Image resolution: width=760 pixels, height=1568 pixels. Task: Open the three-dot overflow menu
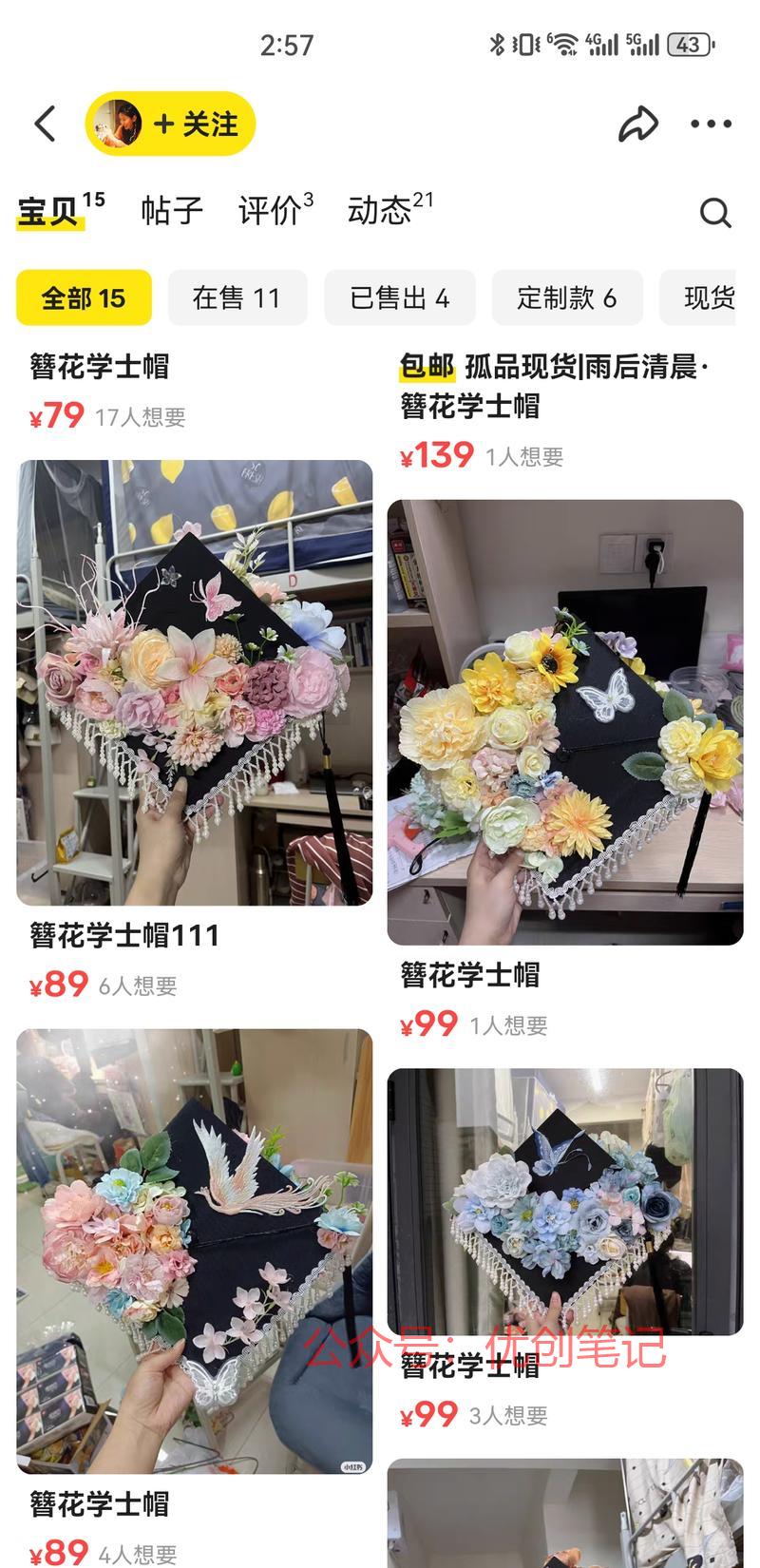(x=711, y=124)
